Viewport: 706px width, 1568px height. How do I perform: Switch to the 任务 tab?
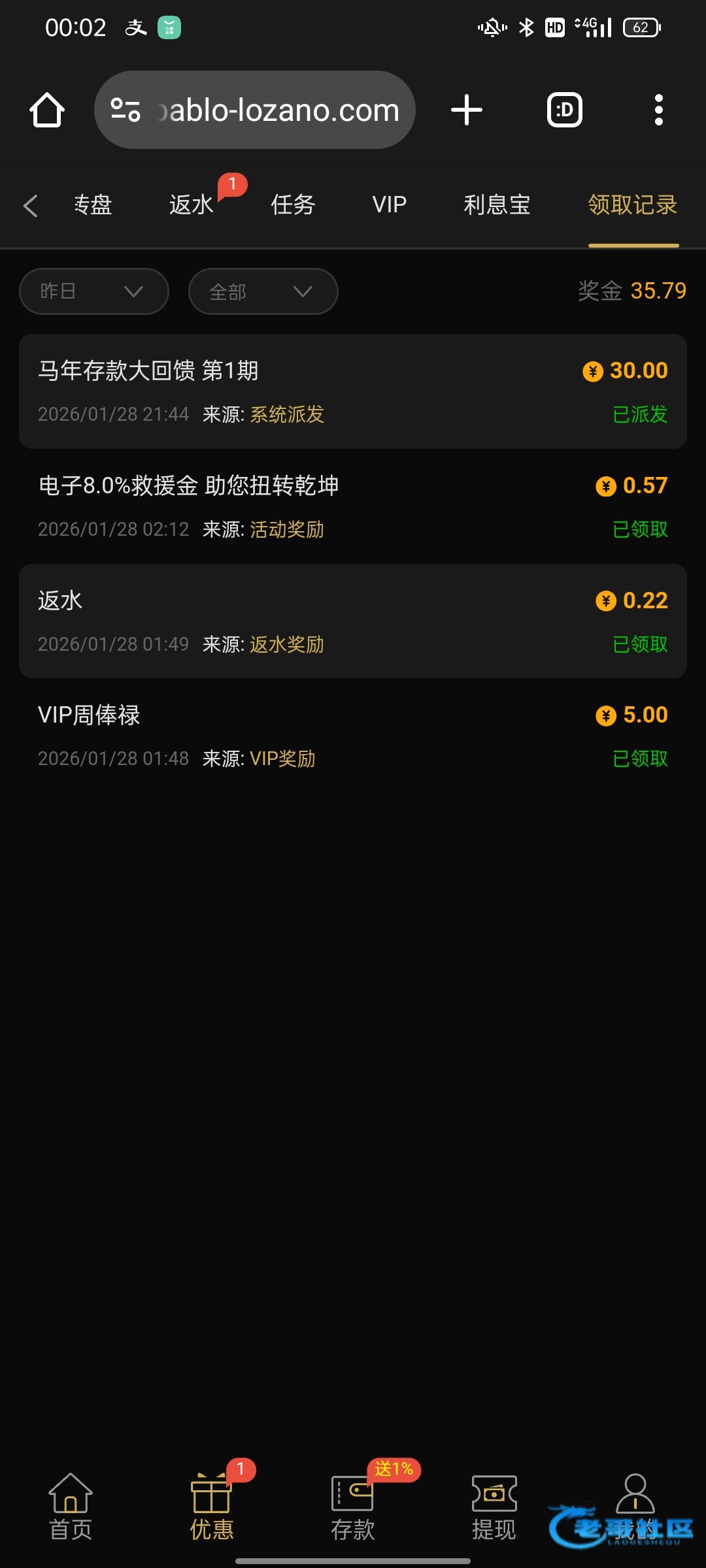pos(293,205)
